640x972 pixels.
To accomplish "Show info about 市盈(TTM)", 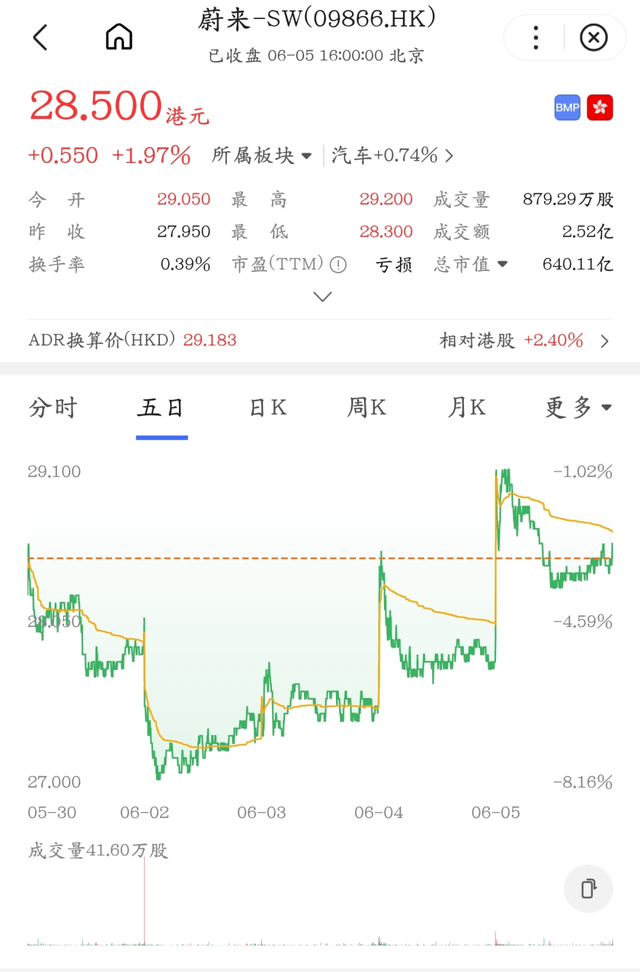I will [x=339, y=265].
